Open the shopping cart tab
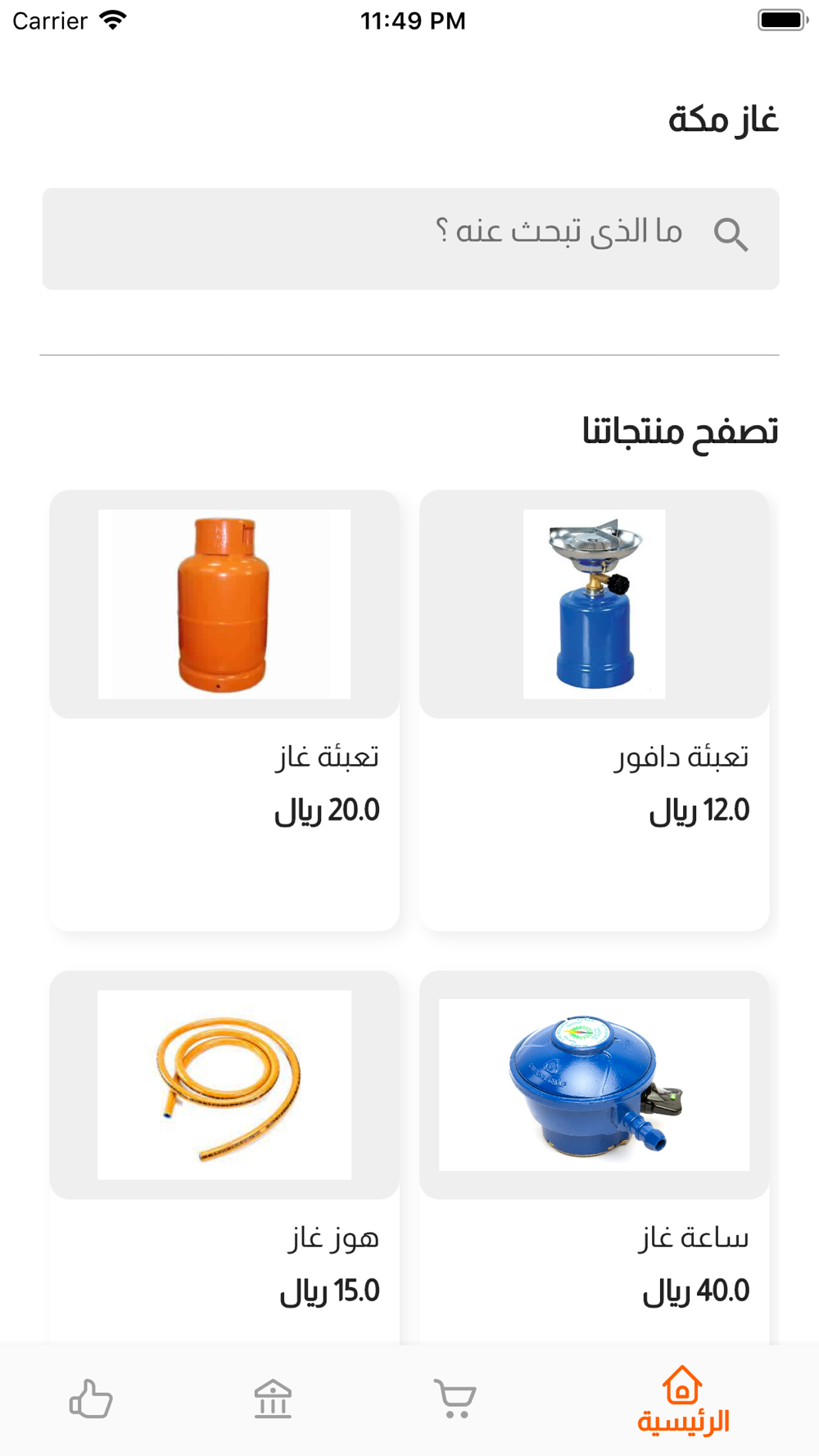Image resolution: width=819 pixels, height=1456 pixels. [455, 1399]
